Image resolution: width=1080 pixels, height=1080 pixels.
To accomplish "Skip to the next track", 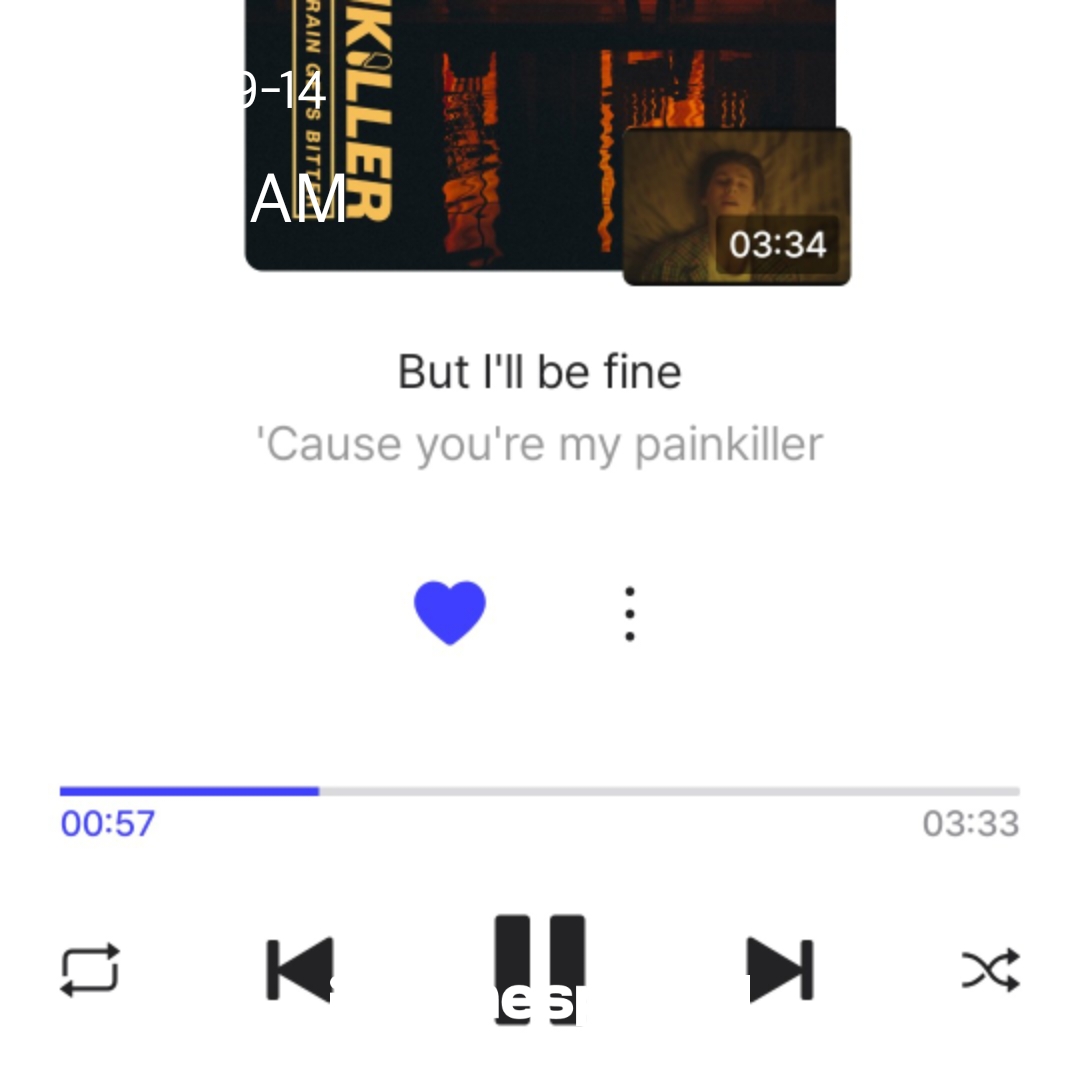I will [x=780, y=968].
